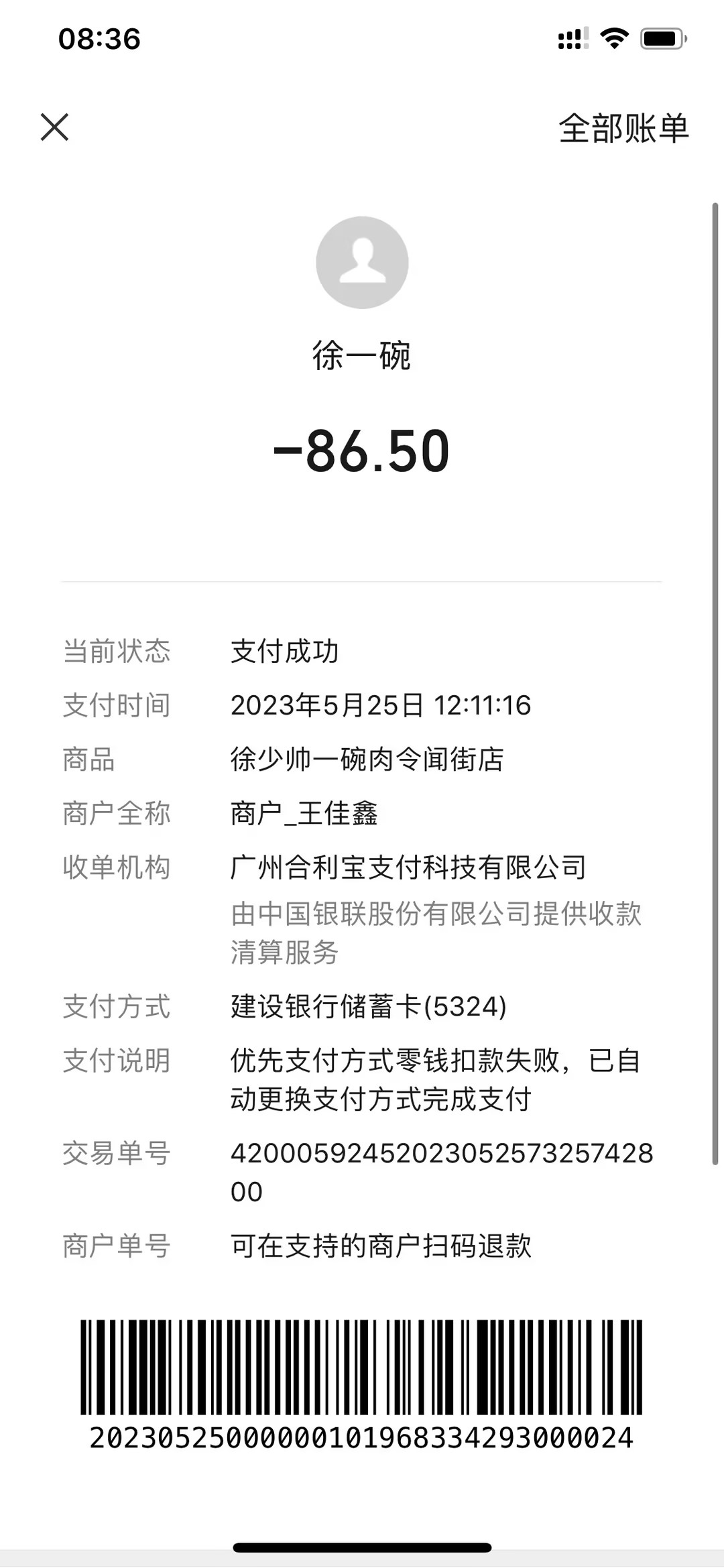Viewport: 724px width, 1568px height.
Task: Open 全部账单 (all bills)
Action: coord(623,128)
